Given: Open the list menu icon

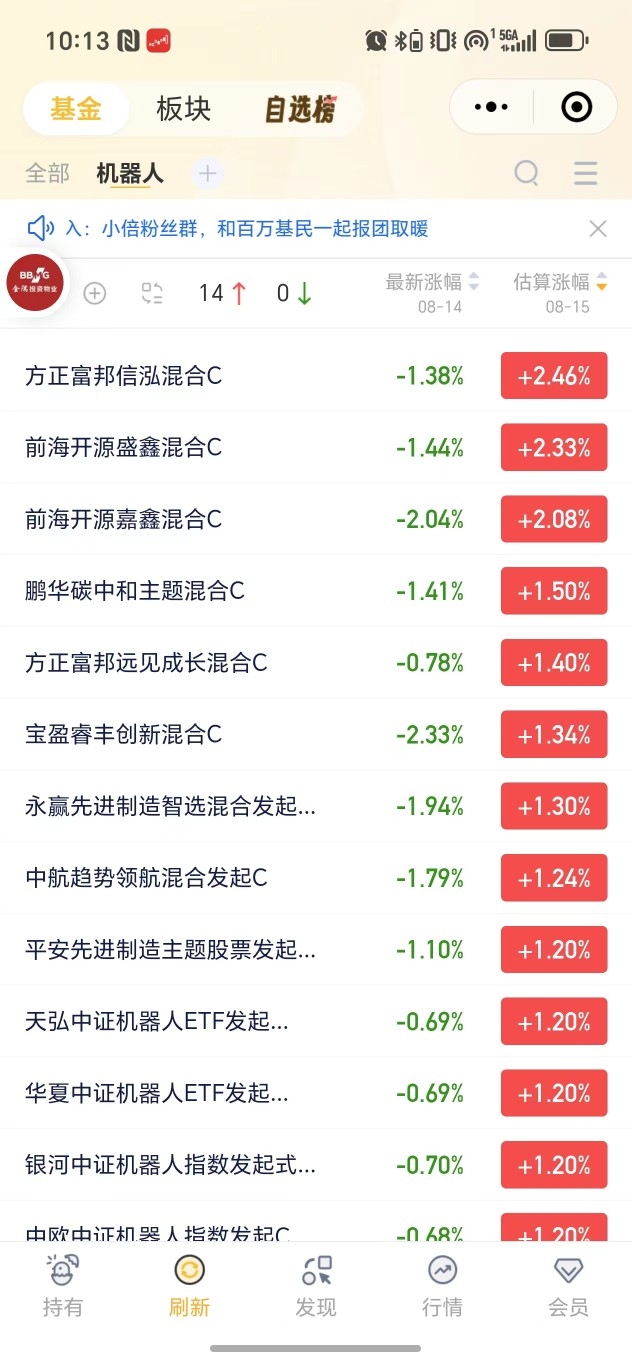Looking at the screenshot, I should 586,174.
